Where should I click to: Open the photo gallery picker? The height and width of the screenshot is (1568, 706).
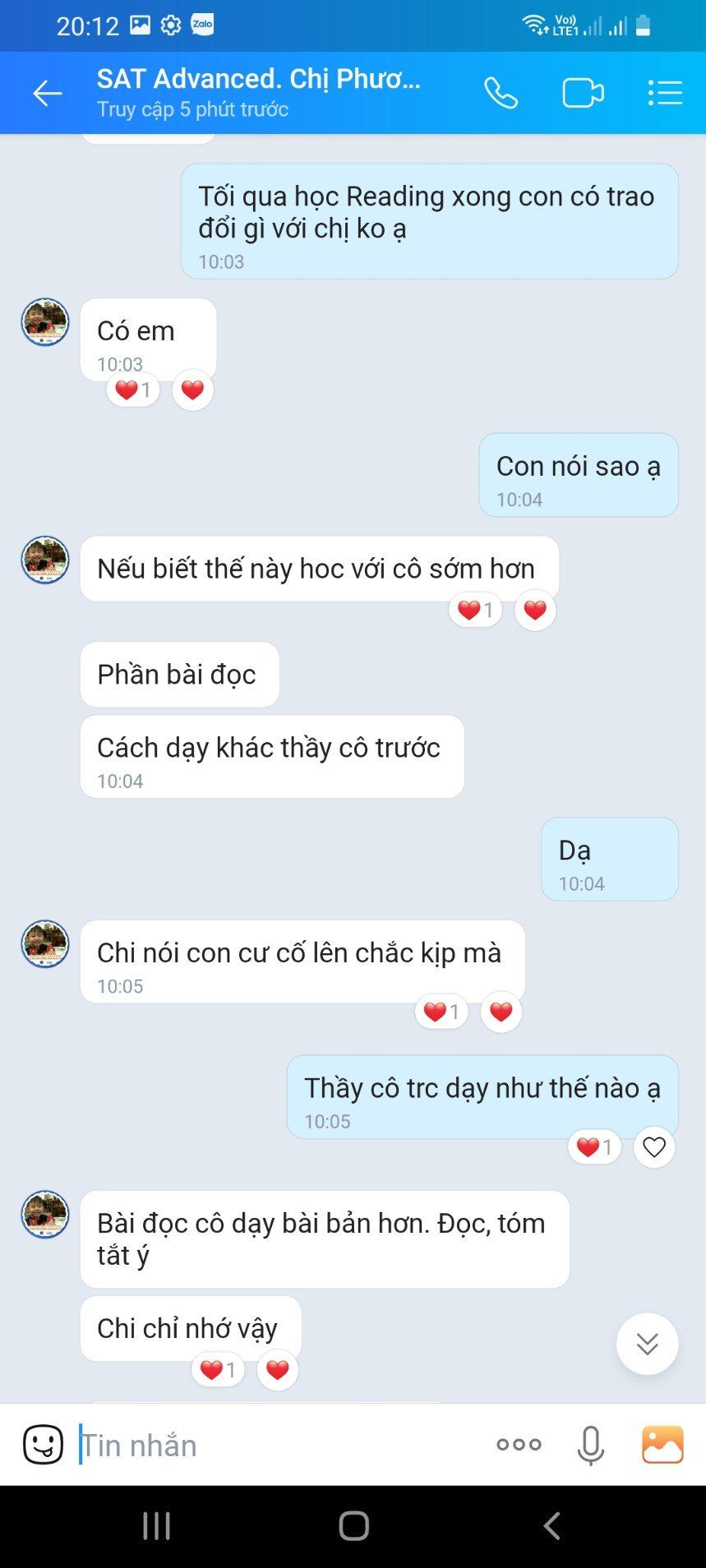pos(662,1444)
